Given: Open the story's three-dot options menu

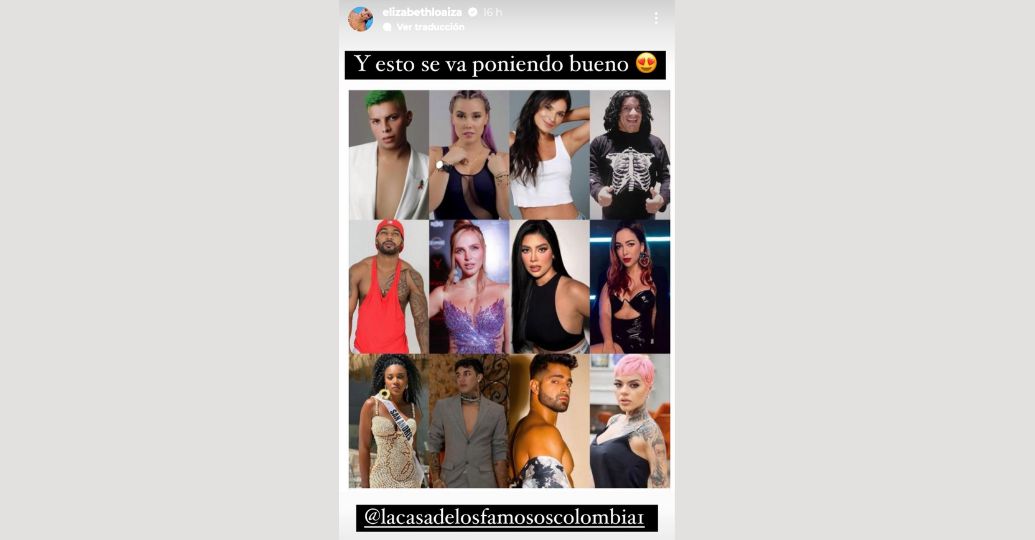Looking at the screenshot, I should [656, 18].
